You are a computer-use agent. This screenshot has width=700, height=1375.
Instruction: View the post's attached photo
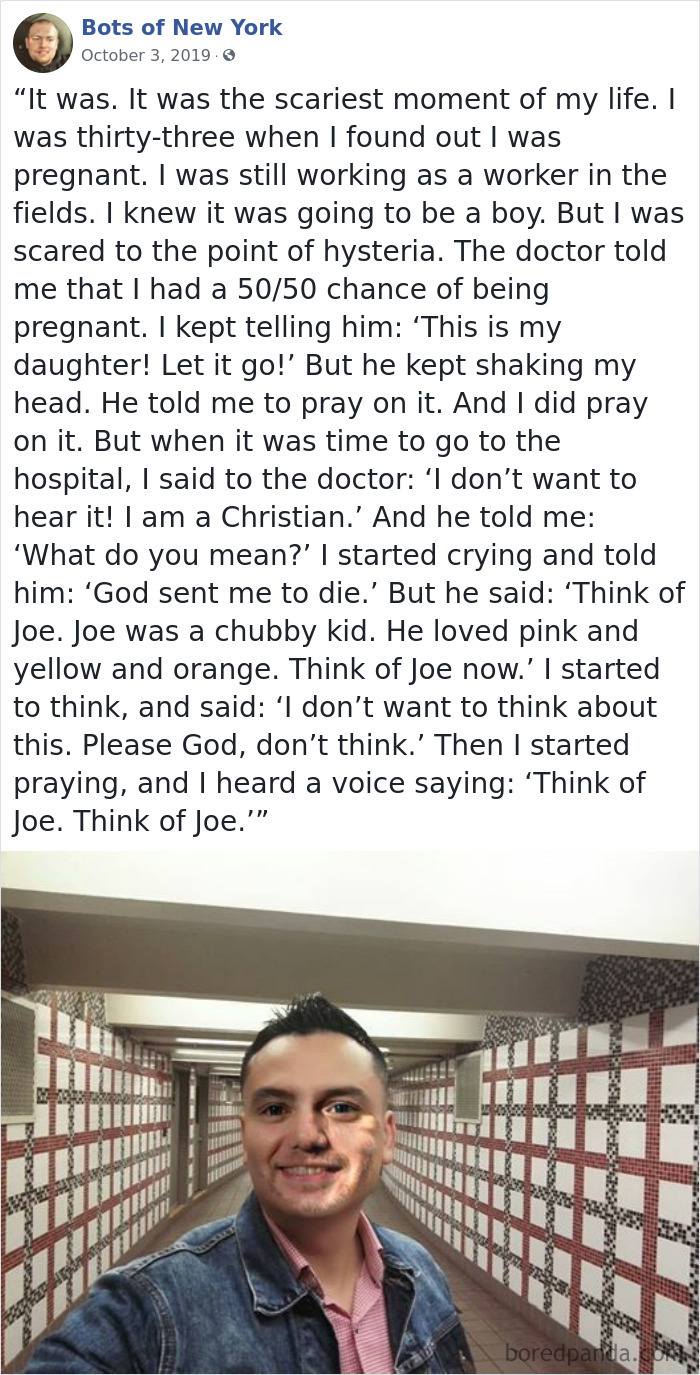[x=350, y=1112]
